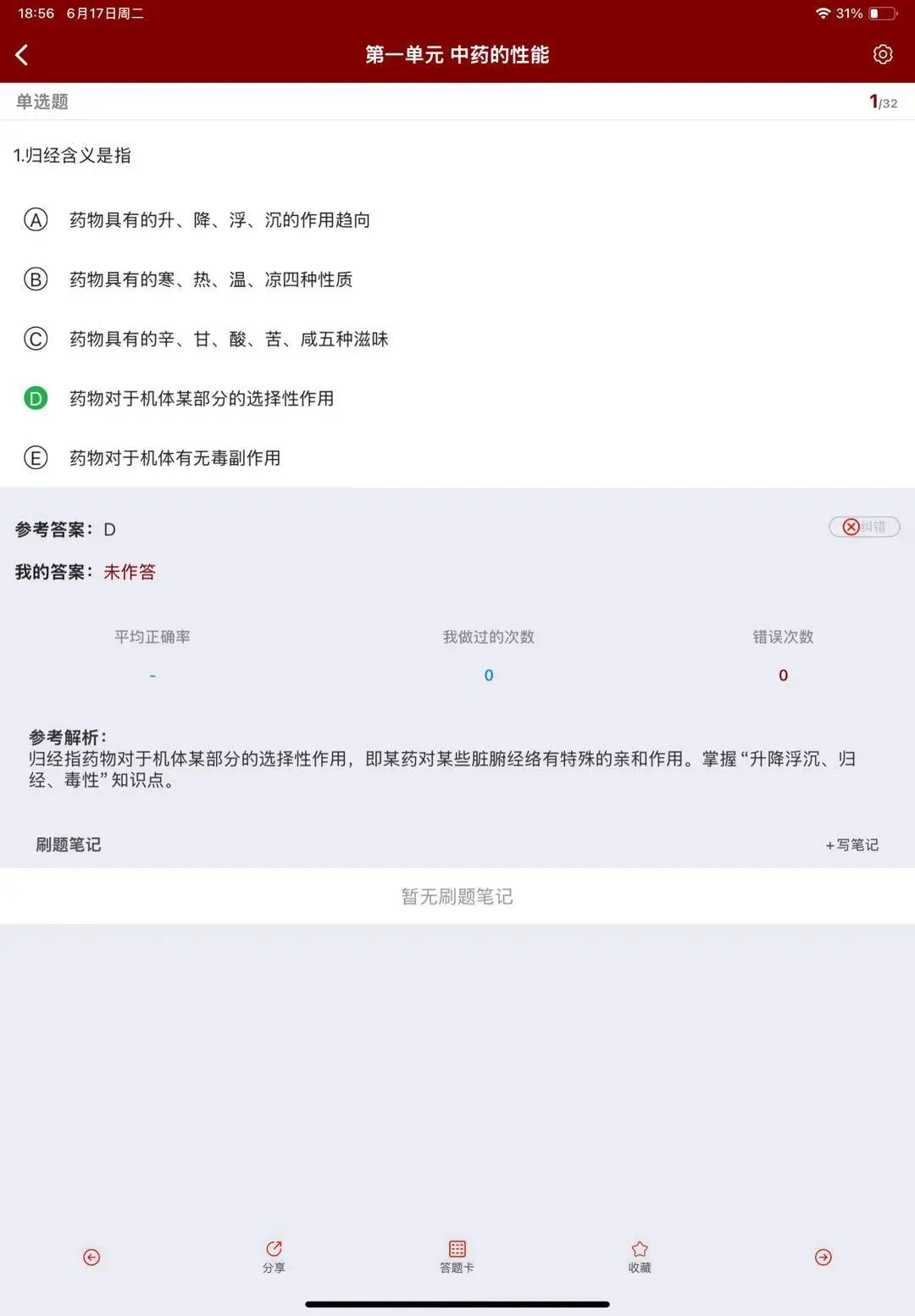The image size is (915, 1316).
Task: Open the settings gear icon
Action: (x=883, y=55)
